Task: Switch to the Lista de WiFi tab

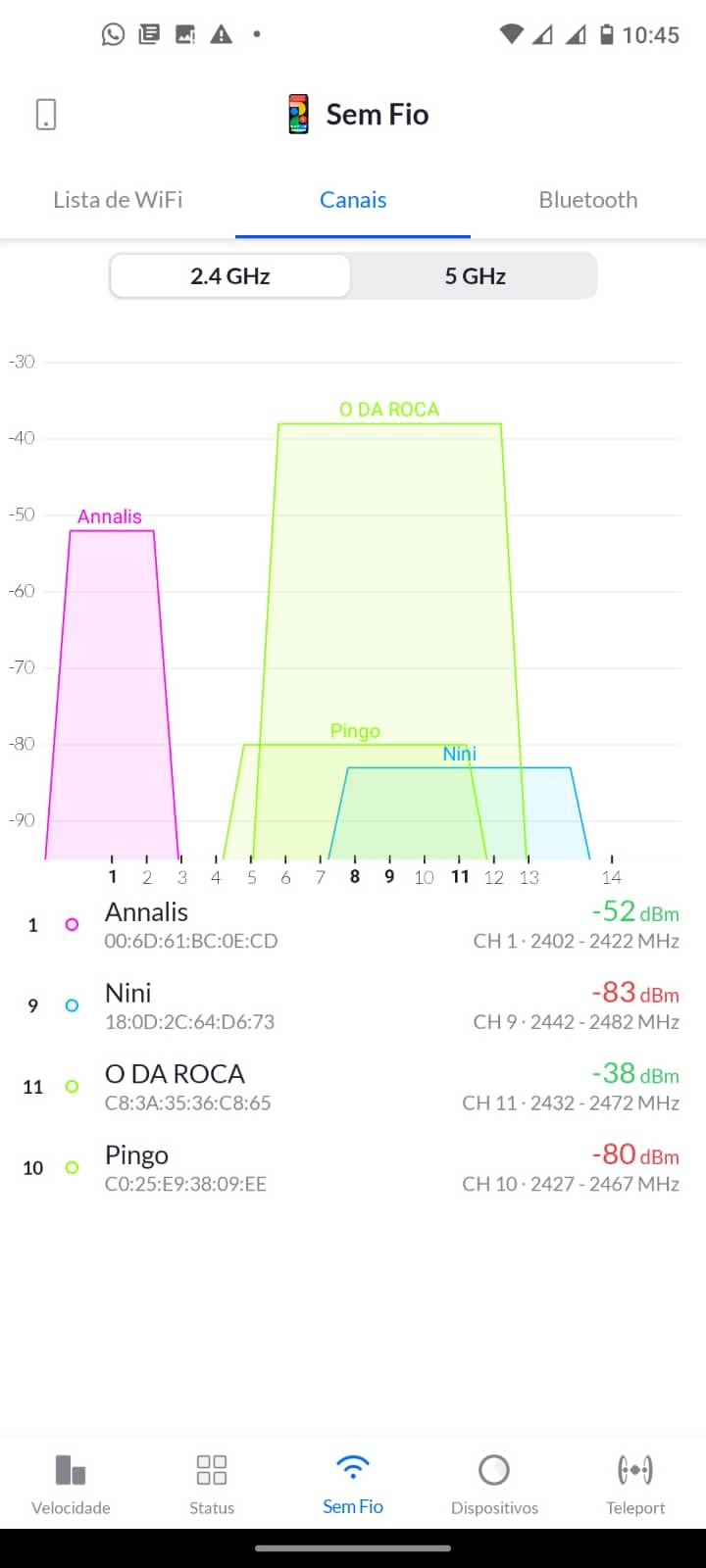Action: click(118, 200)
